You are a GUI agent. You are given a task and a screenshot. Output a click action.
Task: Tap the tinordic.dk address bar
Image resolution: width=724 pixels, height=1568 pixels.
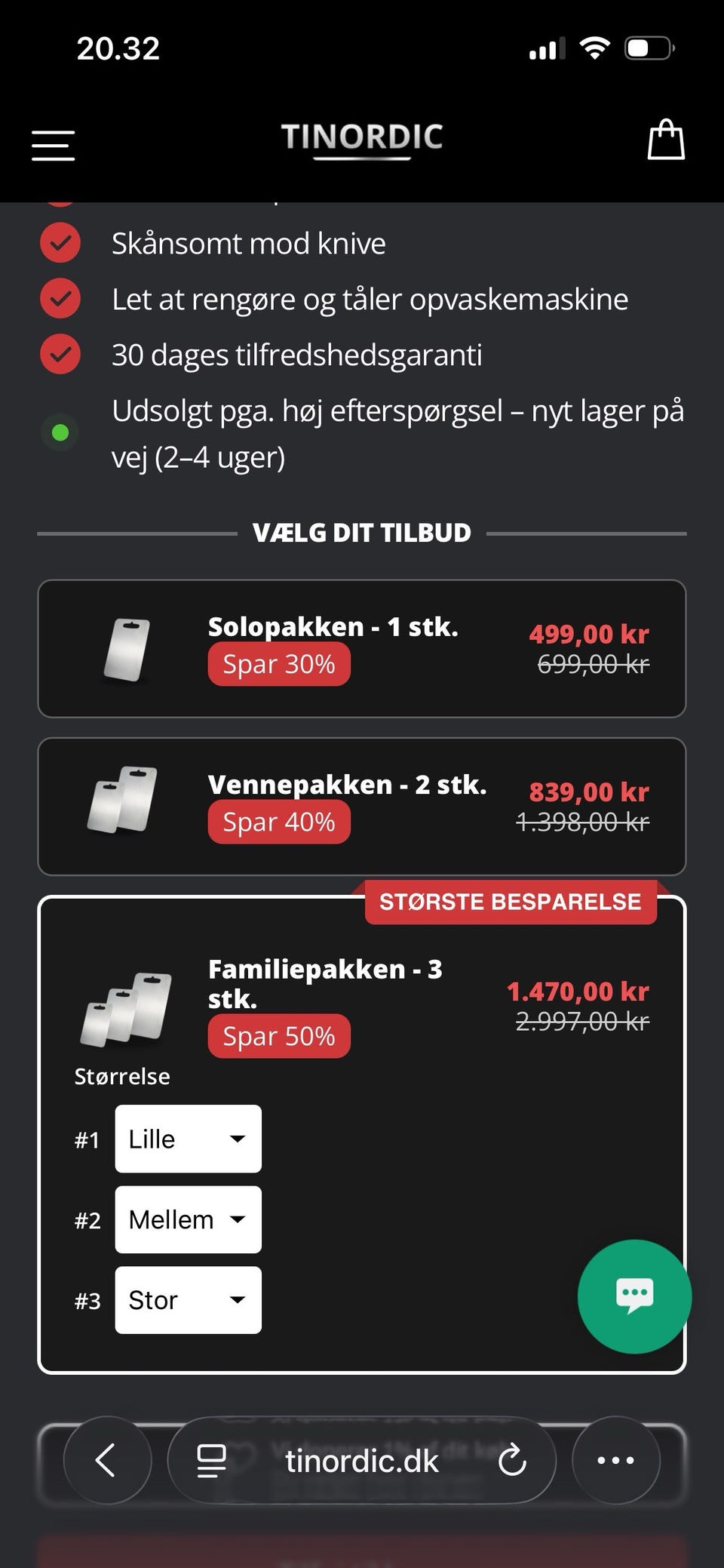pyautogui.click(x=360, y=1460)
